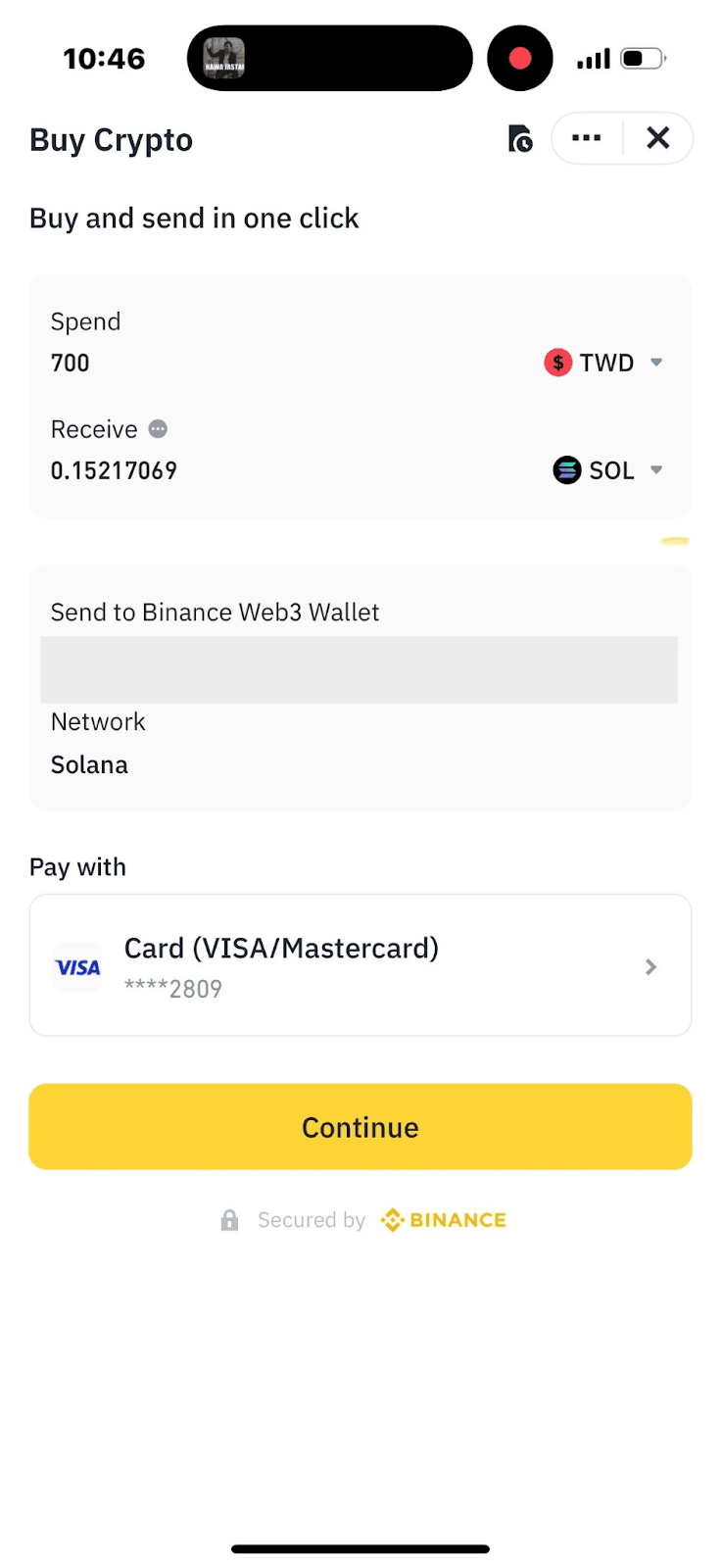The image size is (721, 1568).
Task: Show info about the Receive amount
Action: click(x=158, y=429)
